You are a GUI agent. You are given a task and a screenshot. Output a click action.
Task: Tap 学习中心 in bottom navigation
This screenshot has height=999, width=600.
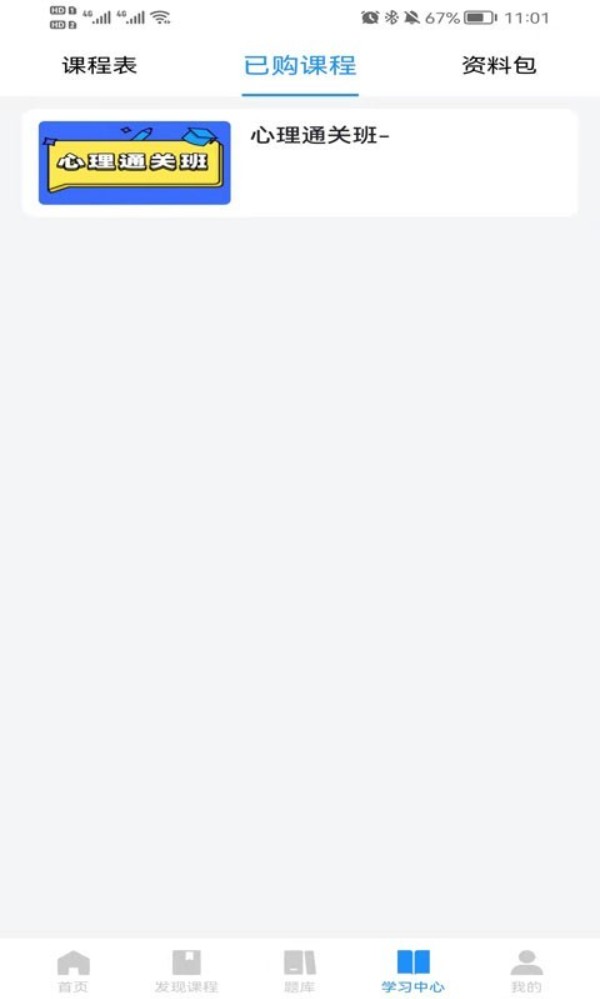413,971
